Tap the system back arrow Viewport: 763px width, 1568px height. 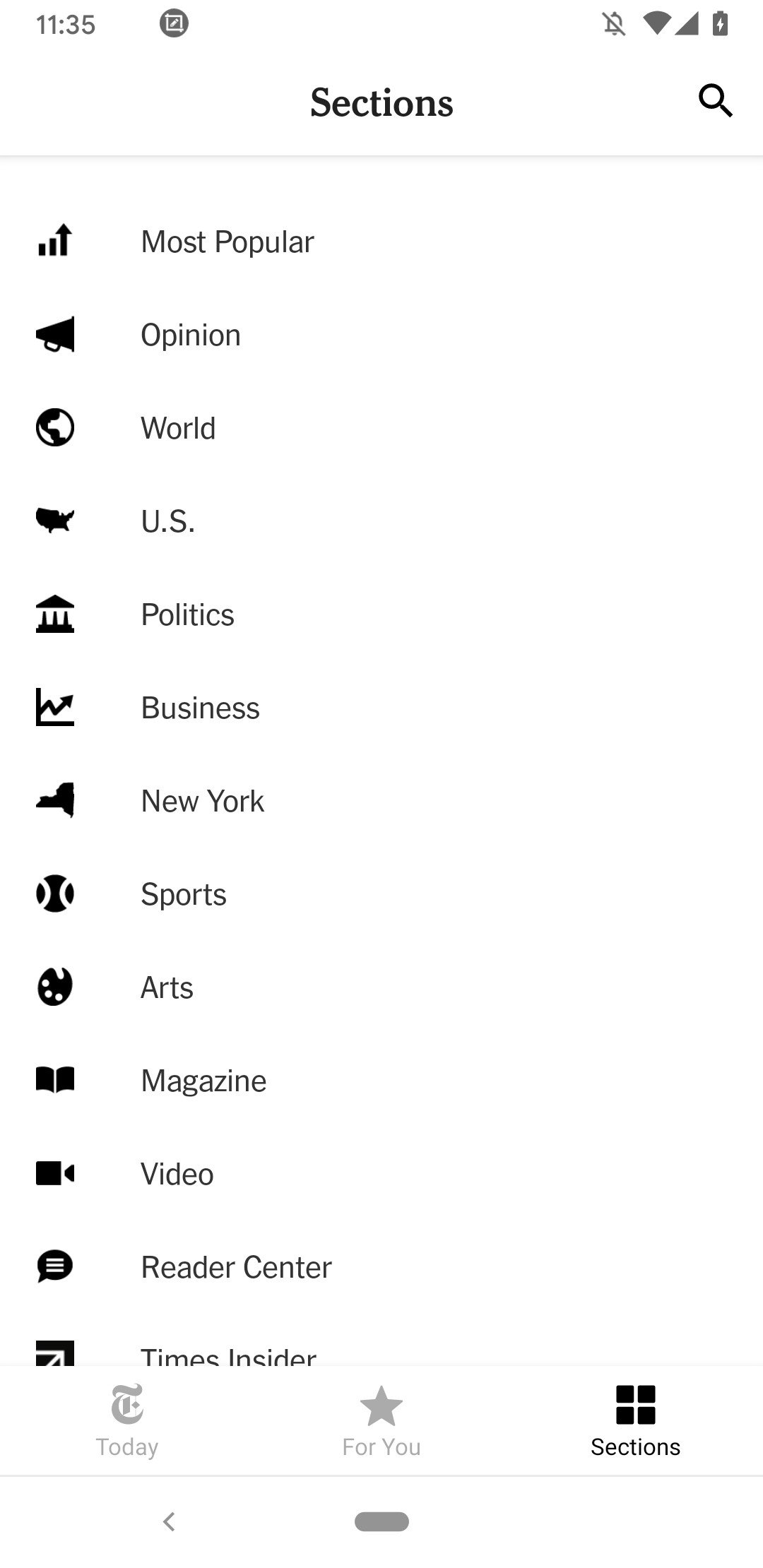click(x=169, y=1521)
